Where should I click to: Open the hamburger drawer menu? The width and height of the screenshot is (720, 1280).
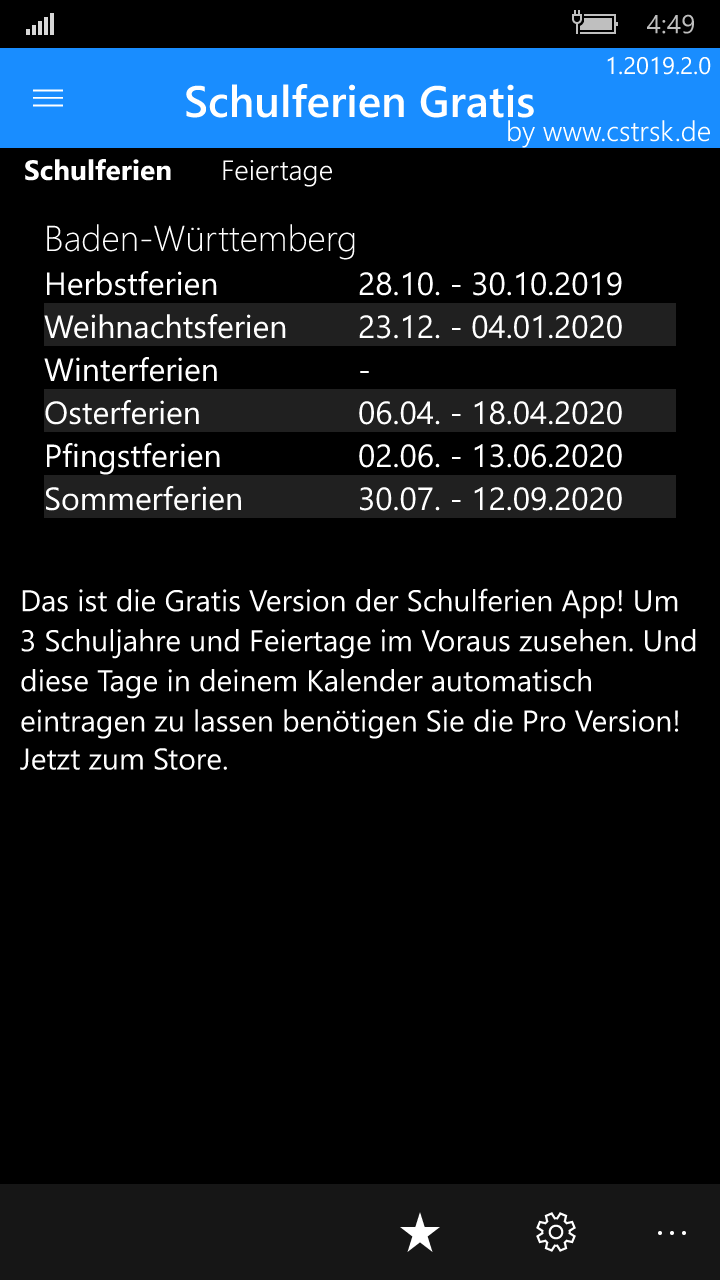point(48,98)
